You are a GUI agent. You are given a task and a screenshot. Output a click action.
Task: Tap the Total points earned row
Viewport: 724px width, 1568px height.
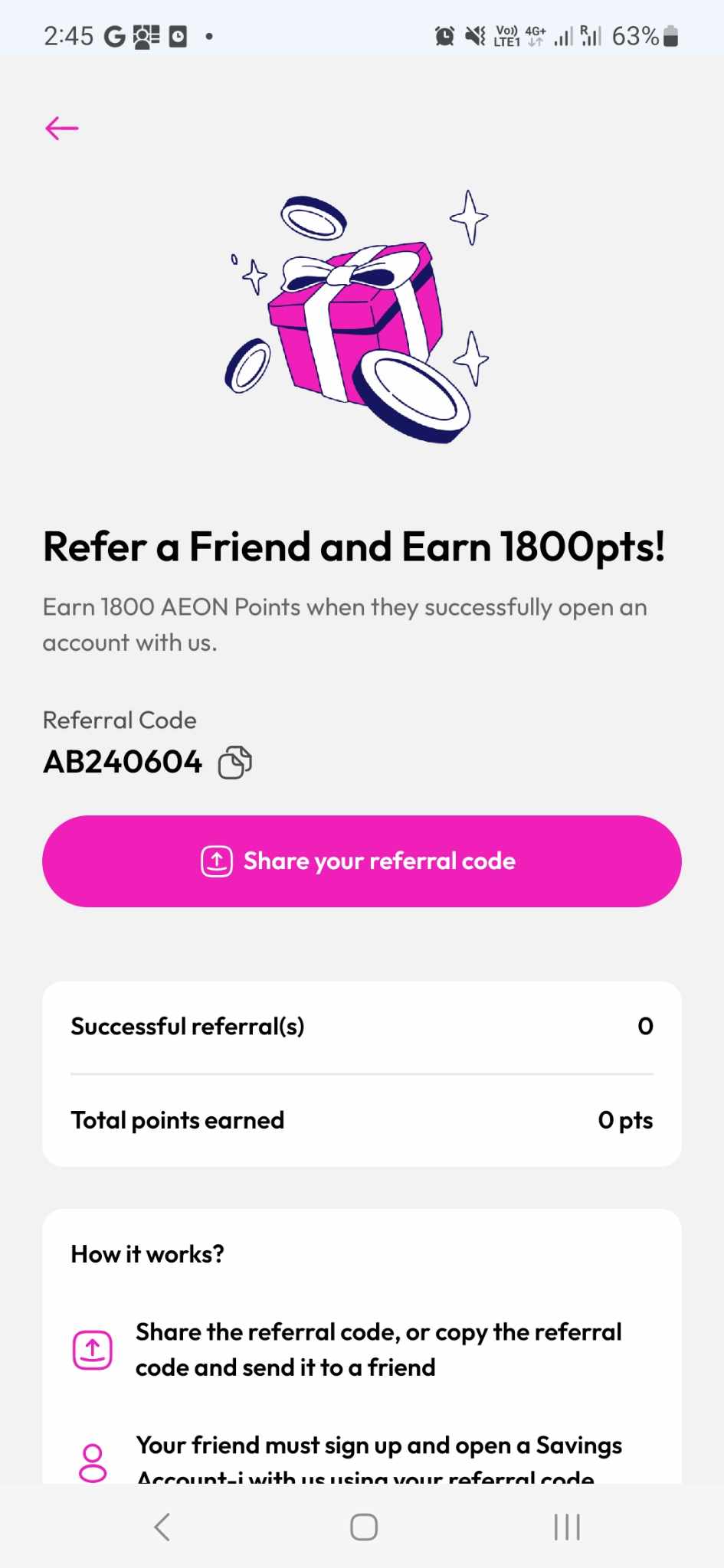pos(360,1119)
